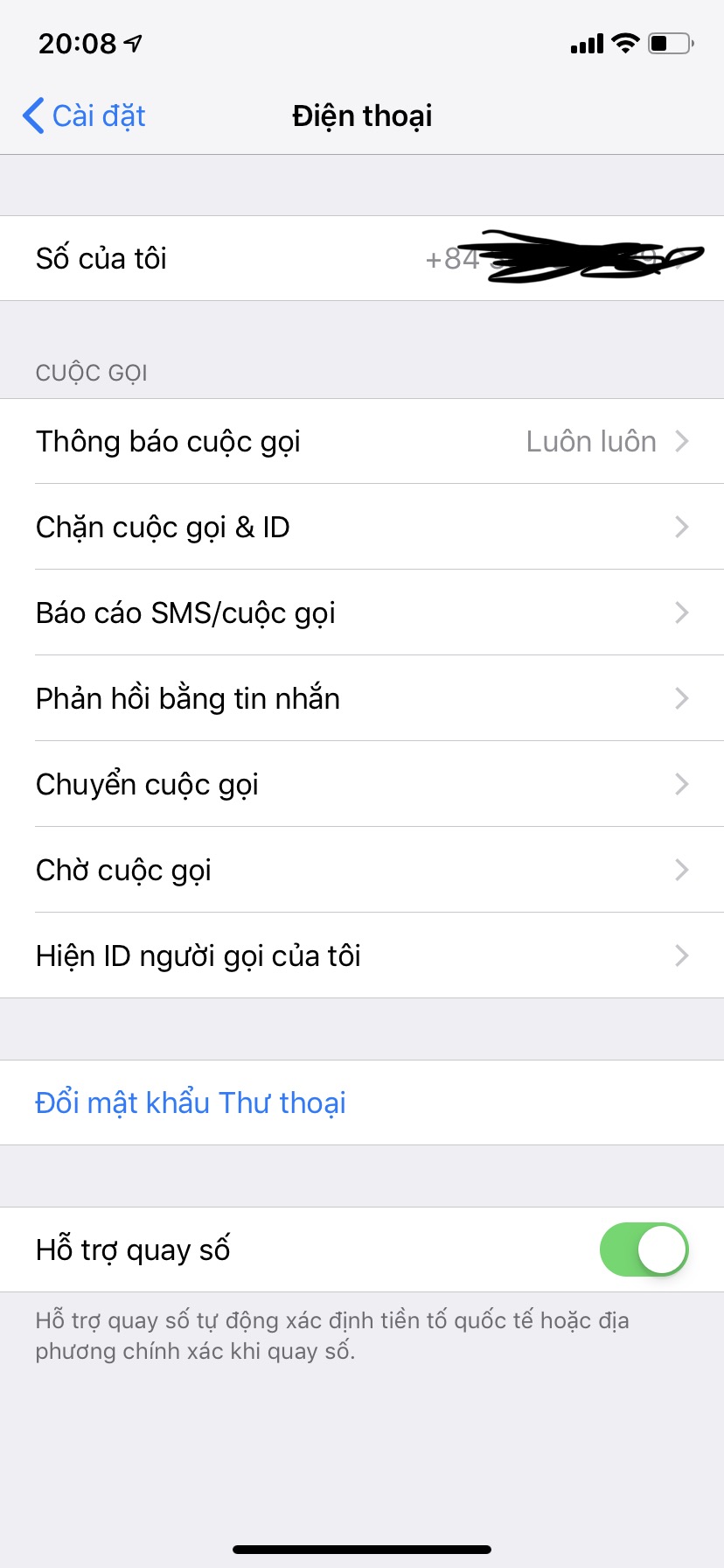Open Chuyển cuộc gọi settings
Screen dimensions: 724x1568
click(362, 784)
